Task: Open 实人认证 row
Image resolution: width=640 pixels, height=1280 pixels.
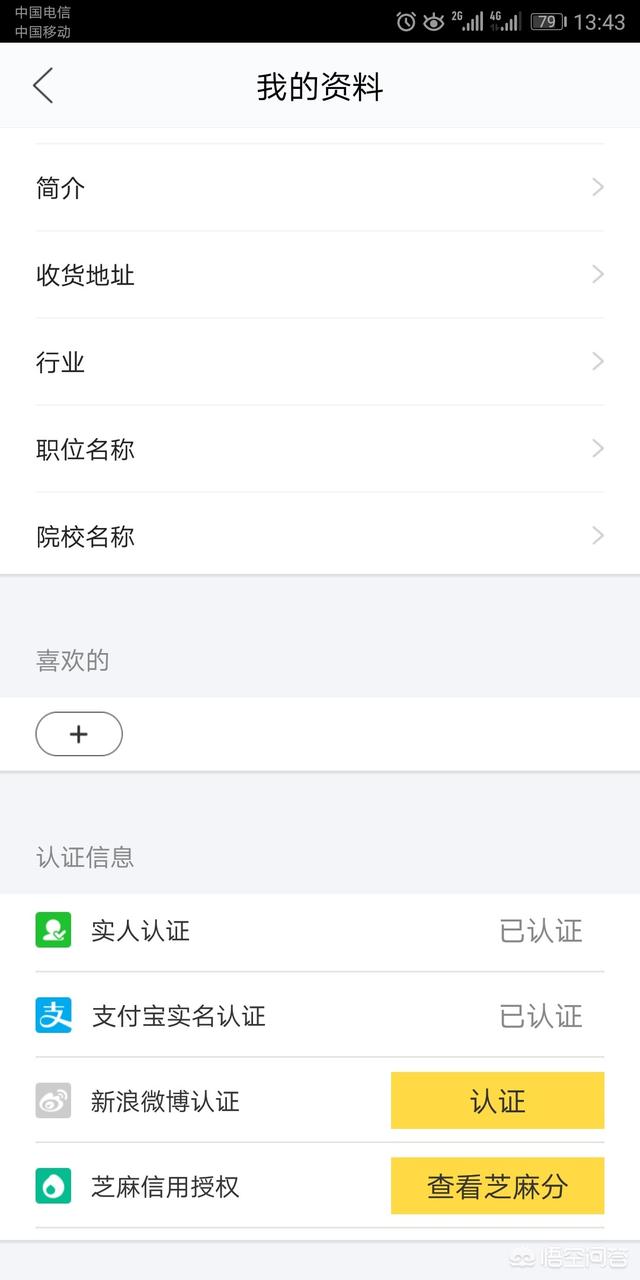Action: (320, 931)
